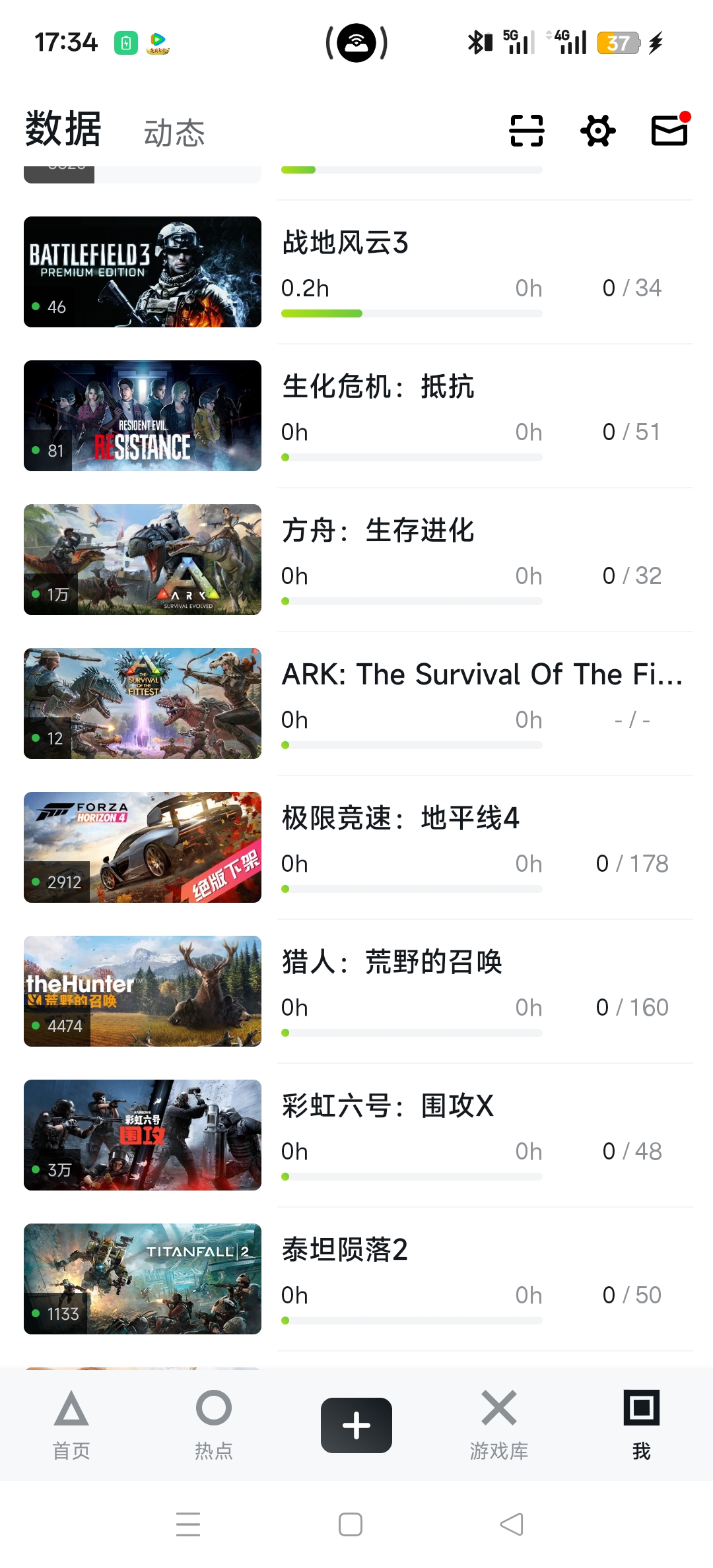Tap the plus button to create a post
The image size is (713, 1568).
(x=356, y=1425)
